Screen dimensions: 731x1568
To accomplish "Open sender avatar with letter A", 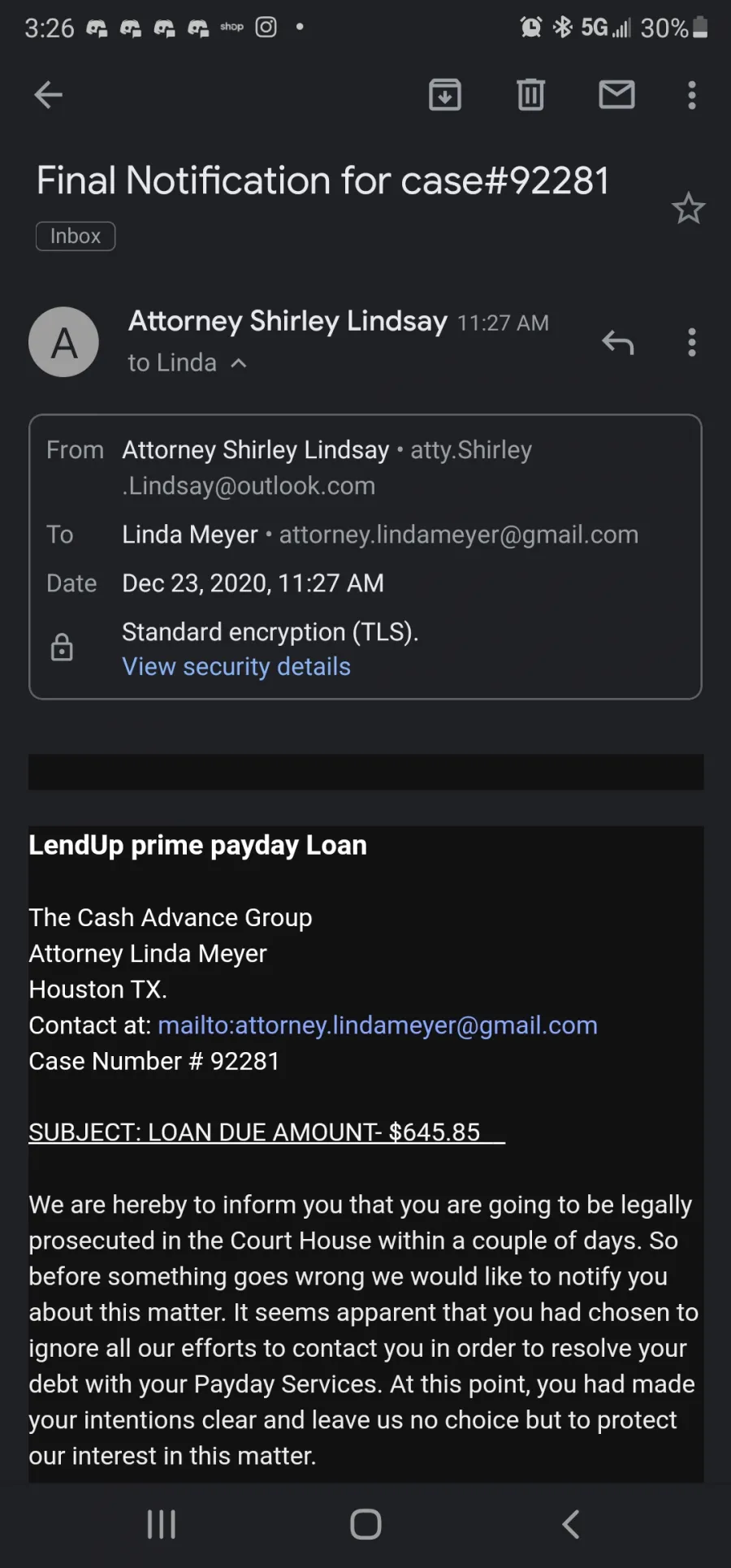I will (x=64, y=342).
